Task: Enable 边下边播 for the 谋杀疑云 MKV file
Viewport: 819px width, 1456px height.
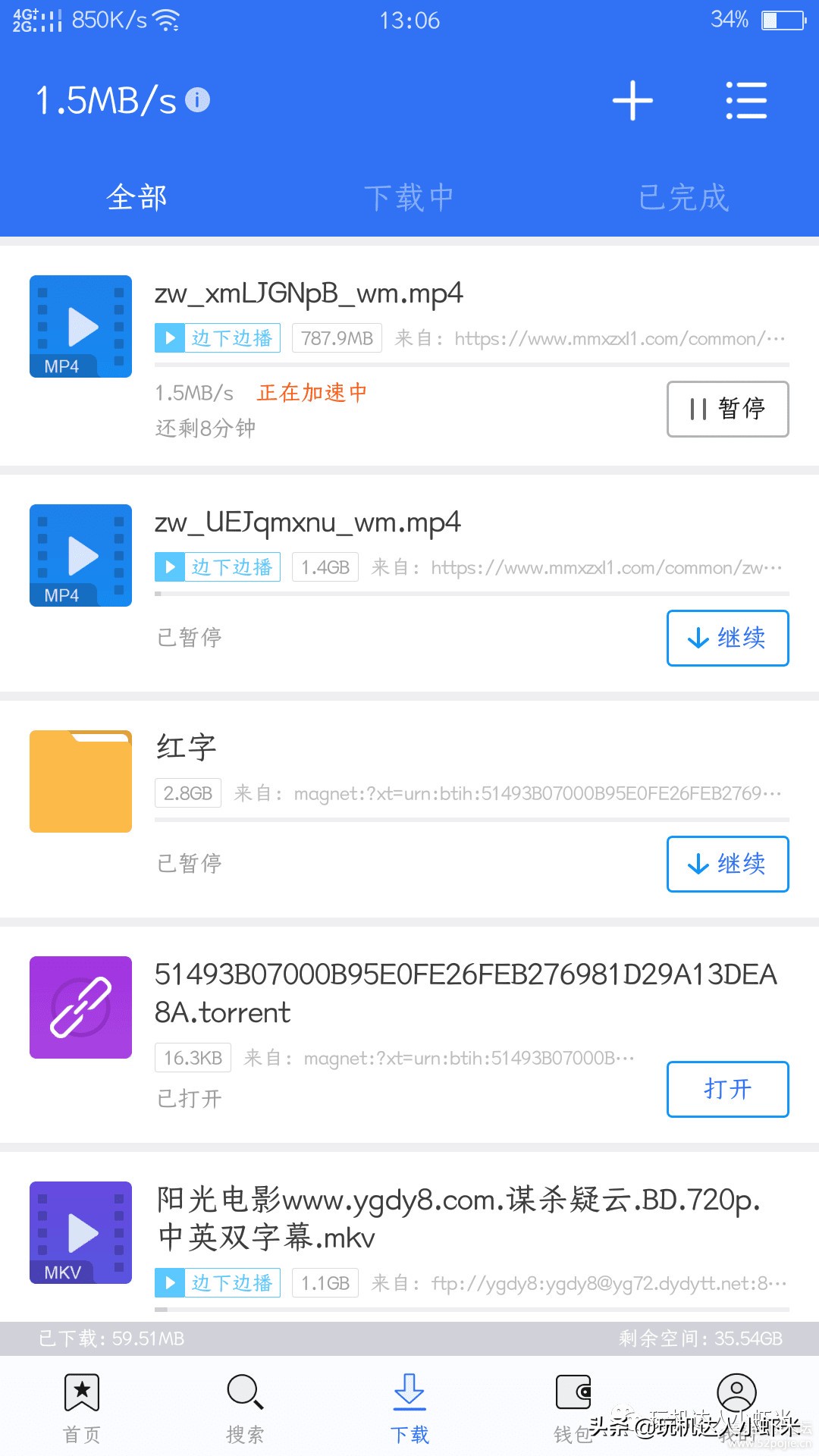Action: coord(217,1282)
